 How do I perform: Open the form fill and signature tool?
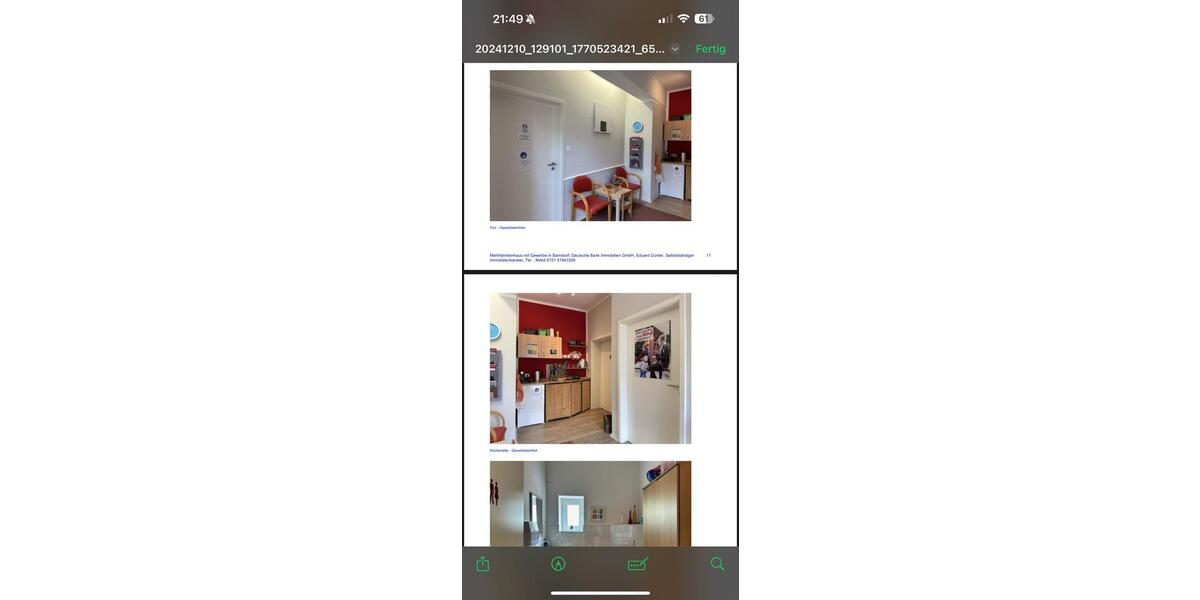coord(637,564)
